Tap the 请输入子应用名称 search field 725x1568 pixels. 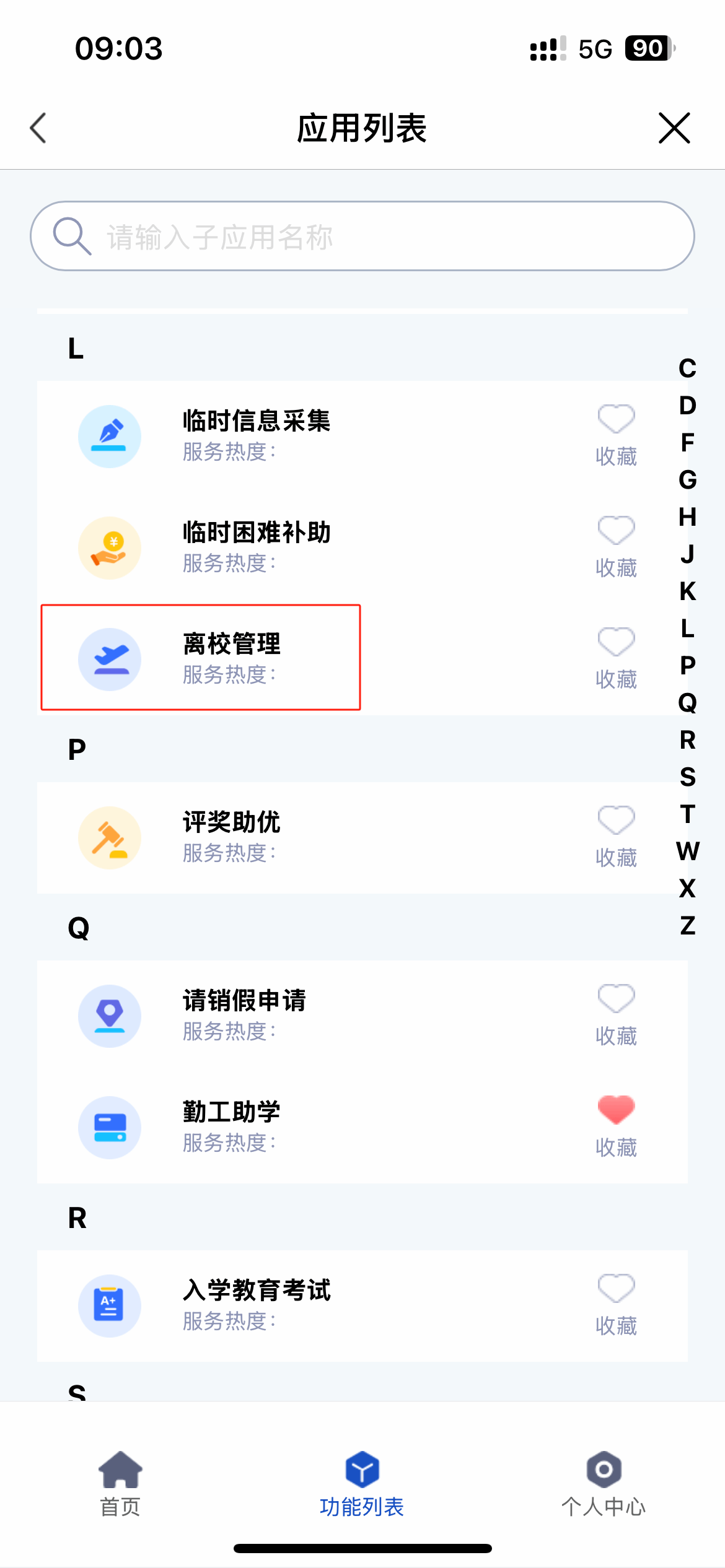pos(362,236)
